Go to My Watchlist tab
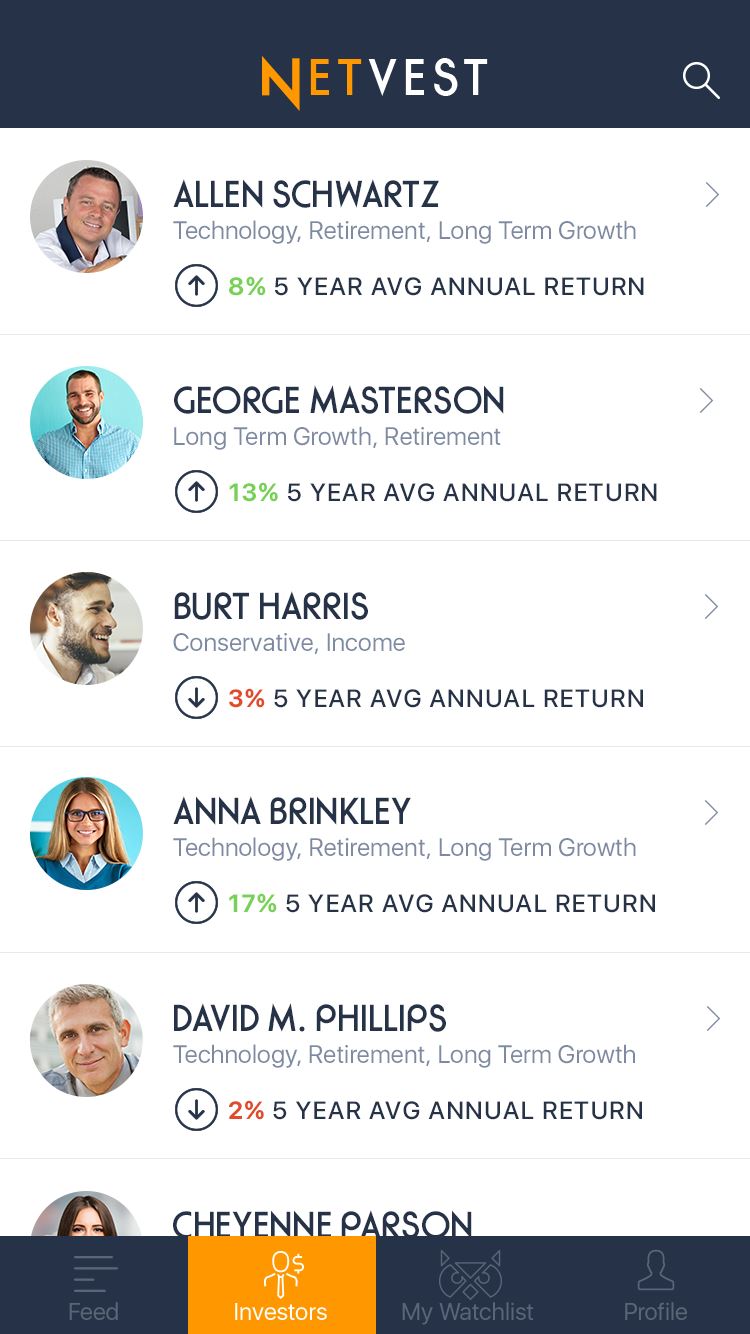 (468, 1285)
